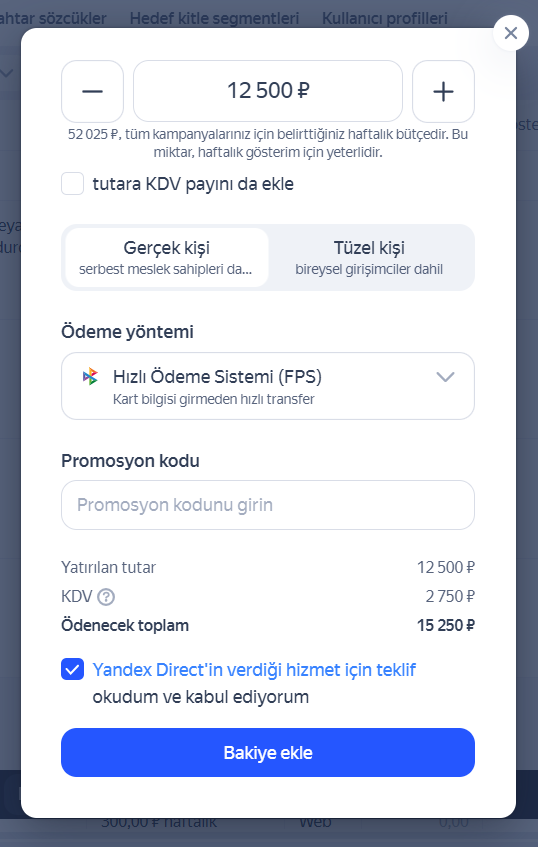Open the KDV help question mark

[x=106, y=597]
